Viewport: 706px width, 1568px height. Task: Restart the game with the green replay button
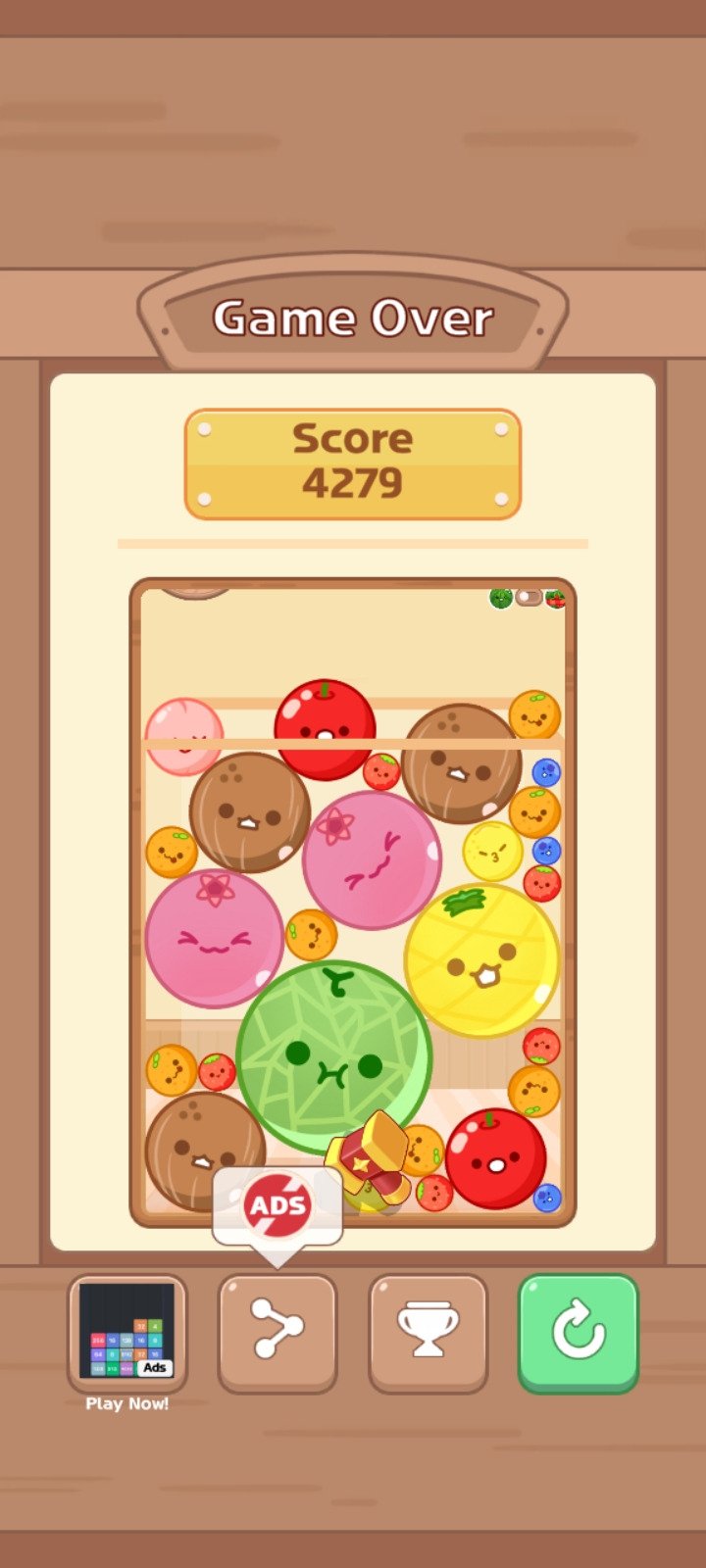click(x=579, y=1333)
